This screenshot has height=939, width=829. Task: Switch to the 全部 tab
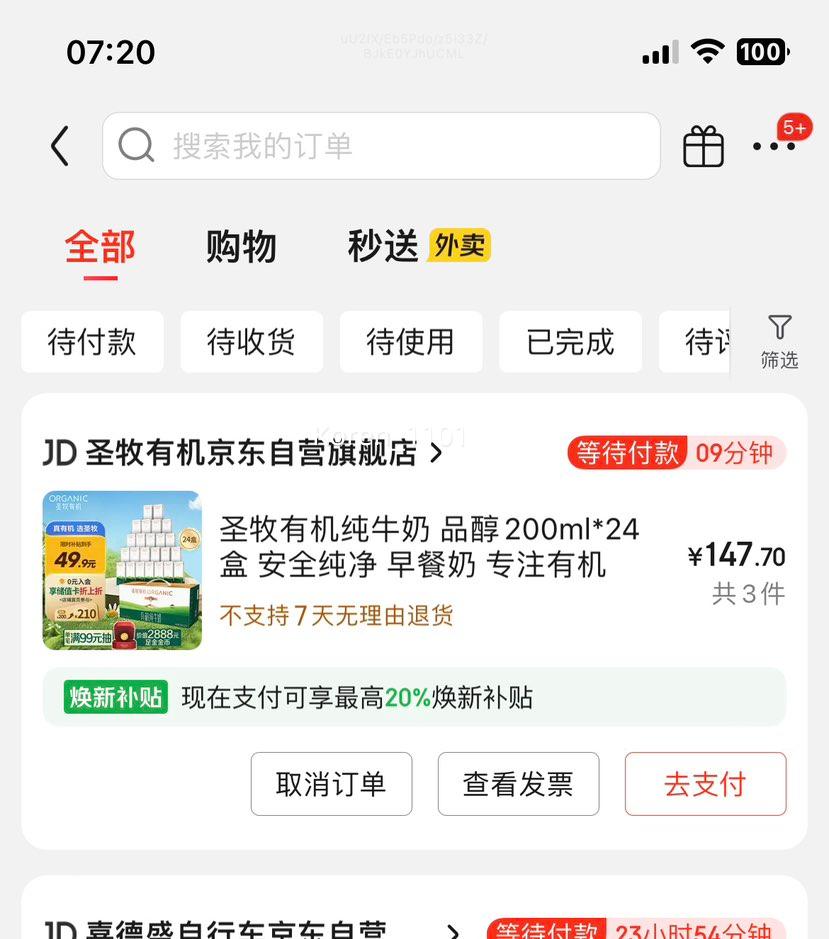(x=100, y=247)
